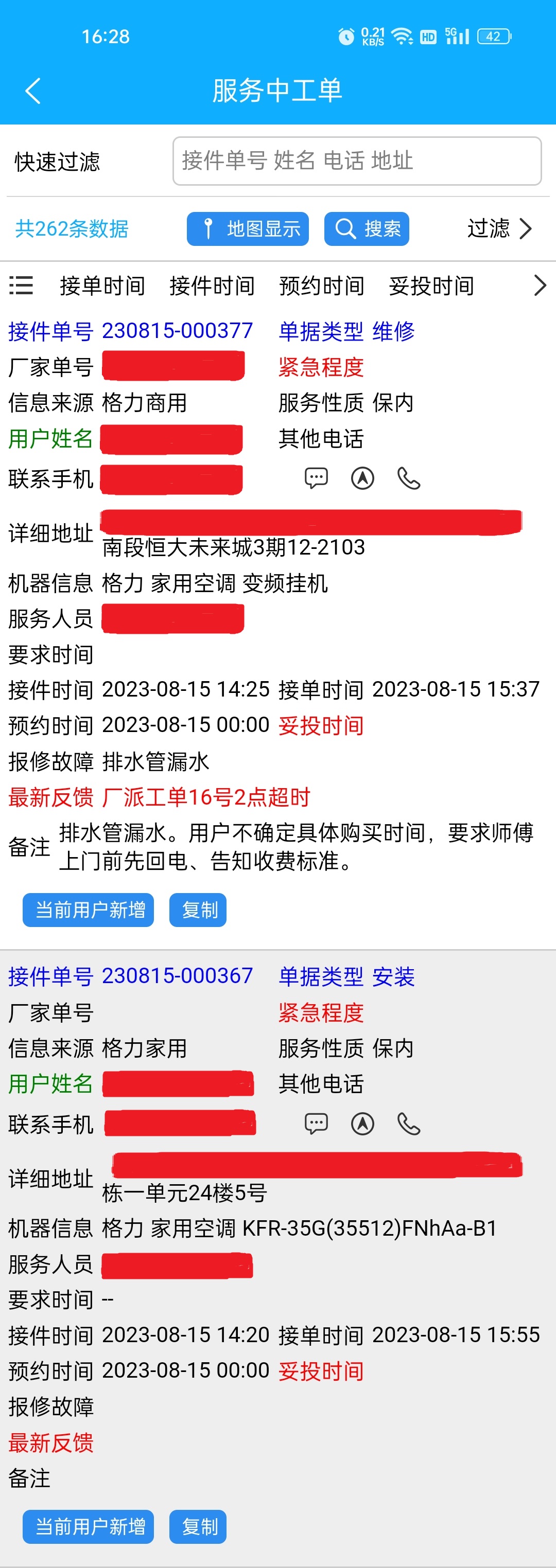Open work order 230815-000367 details
The height and width of the screenshot is (1568, 556).
[x=177, y=976]
